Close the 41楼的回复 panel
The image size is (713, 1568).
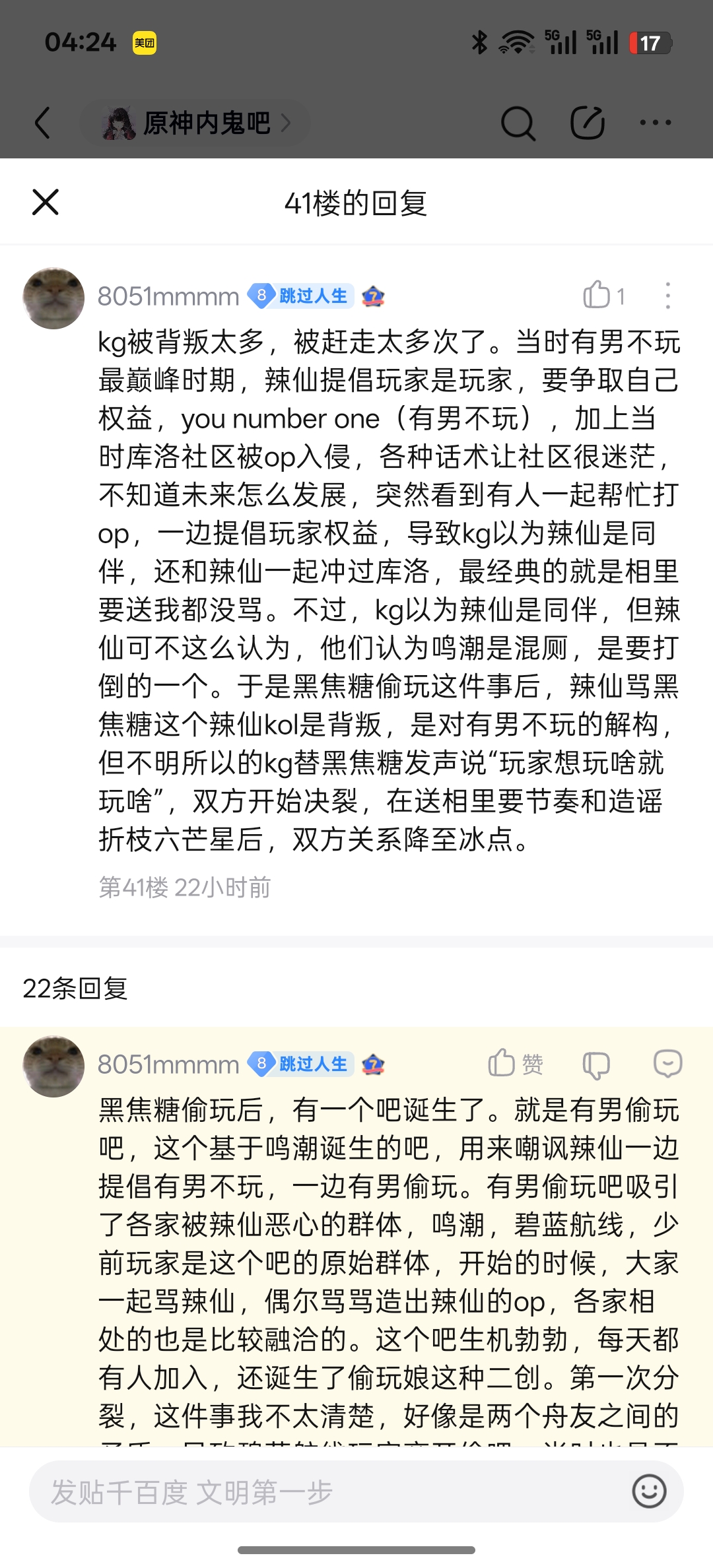coord(46,202)
